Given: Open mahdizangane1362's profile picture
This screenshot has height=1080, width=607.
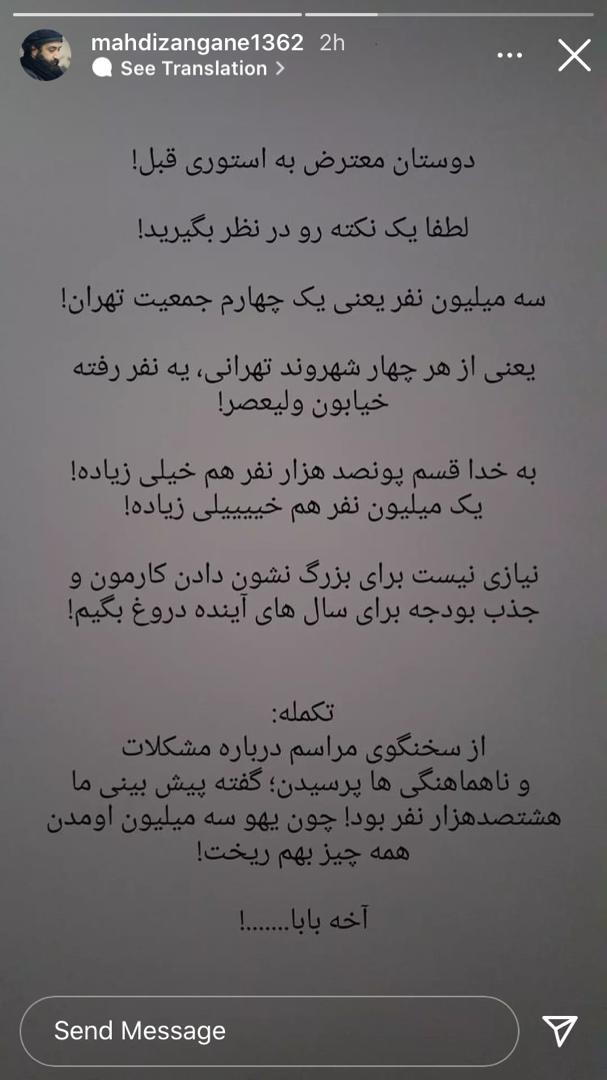Looking at the screenshot, I should (45, 55).
